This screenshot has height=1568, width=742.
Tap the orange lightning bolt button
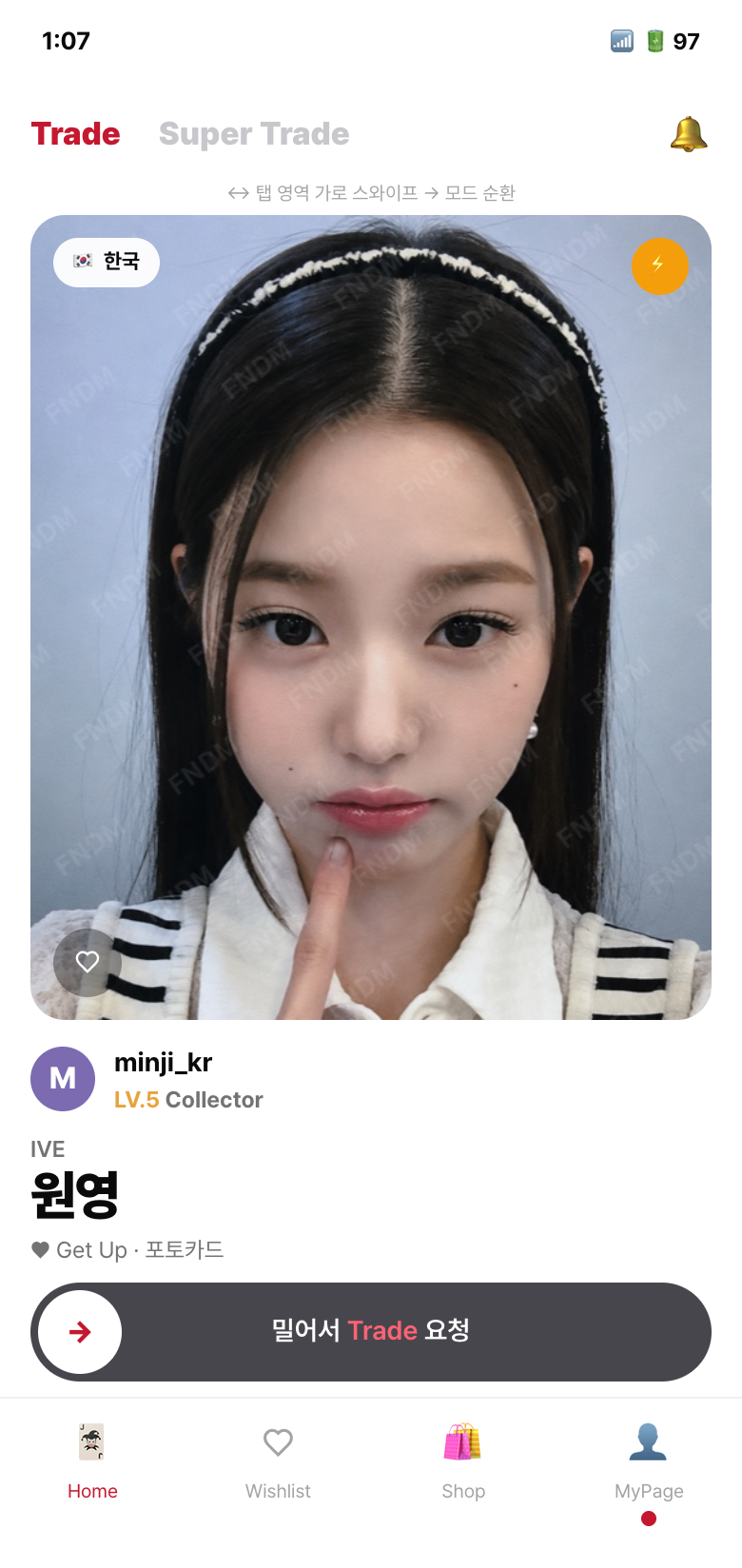coord(659,265)
